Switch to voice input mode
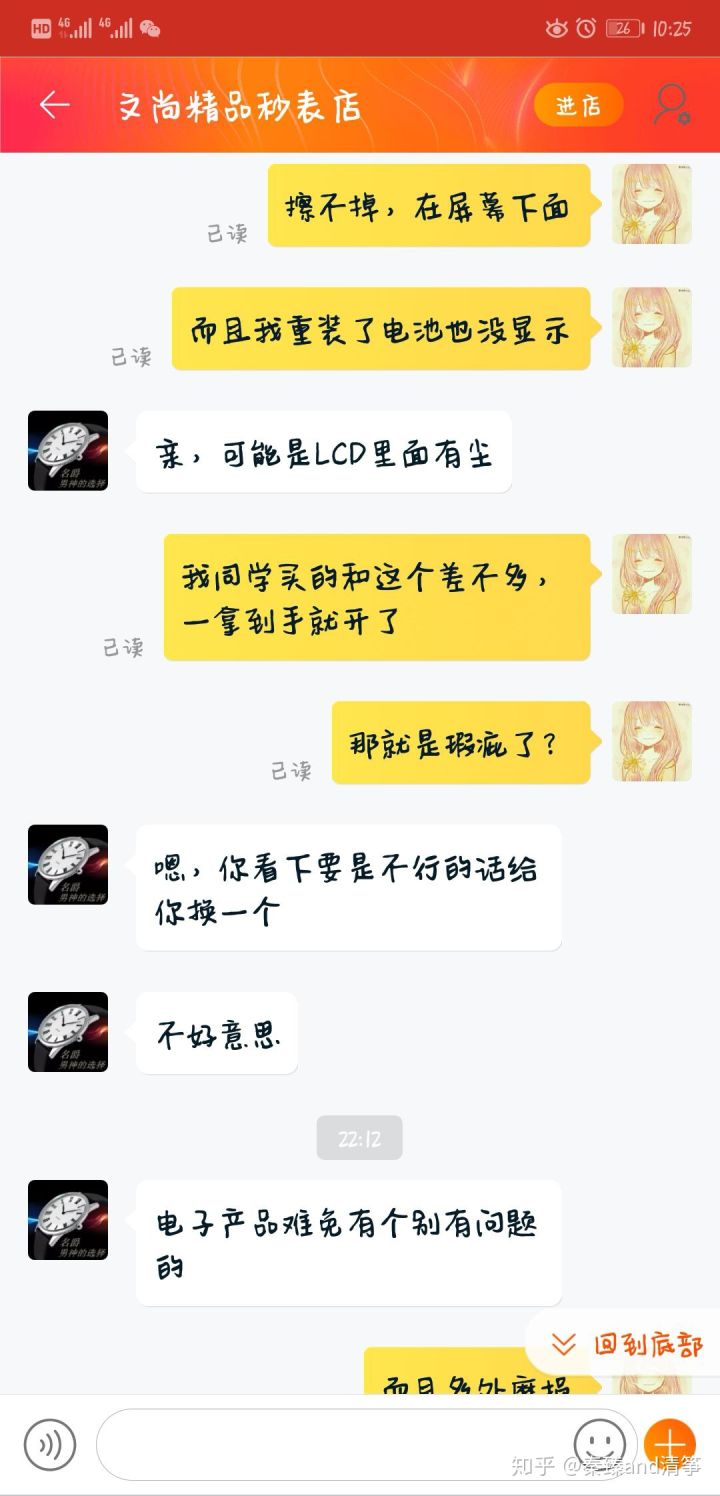This screenshot has height=1496, width=720. (50, 1444)
